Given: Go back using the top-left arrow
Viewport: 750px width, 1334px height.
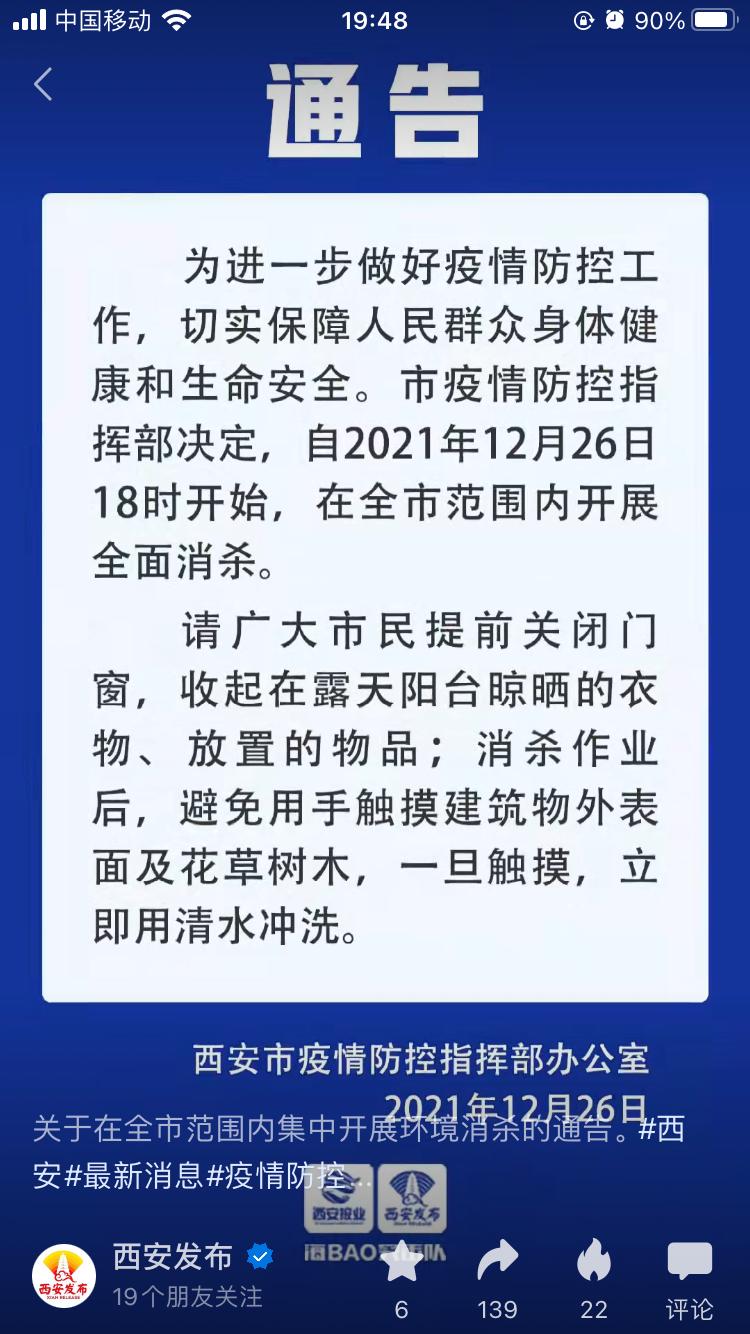Looking at the screenshot, I should point(42,85).
